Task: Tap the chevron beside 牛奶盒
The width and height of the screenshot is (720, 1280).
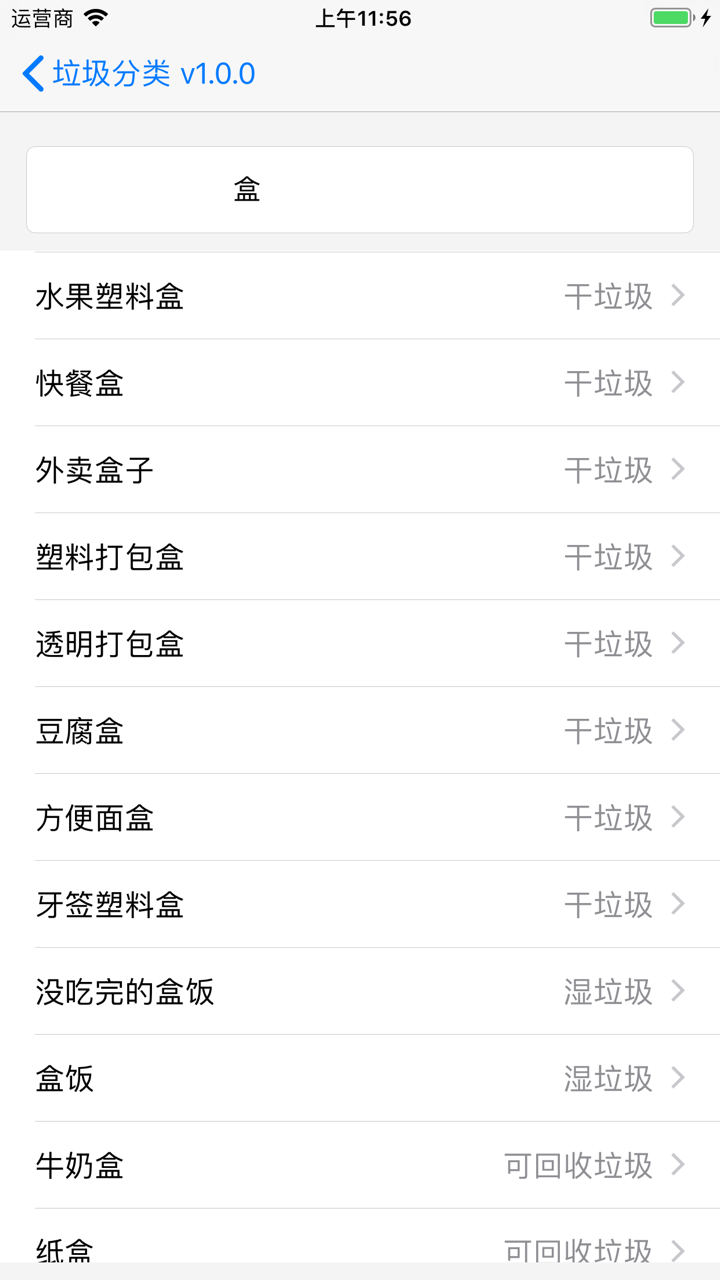Action: (678, 1165)
